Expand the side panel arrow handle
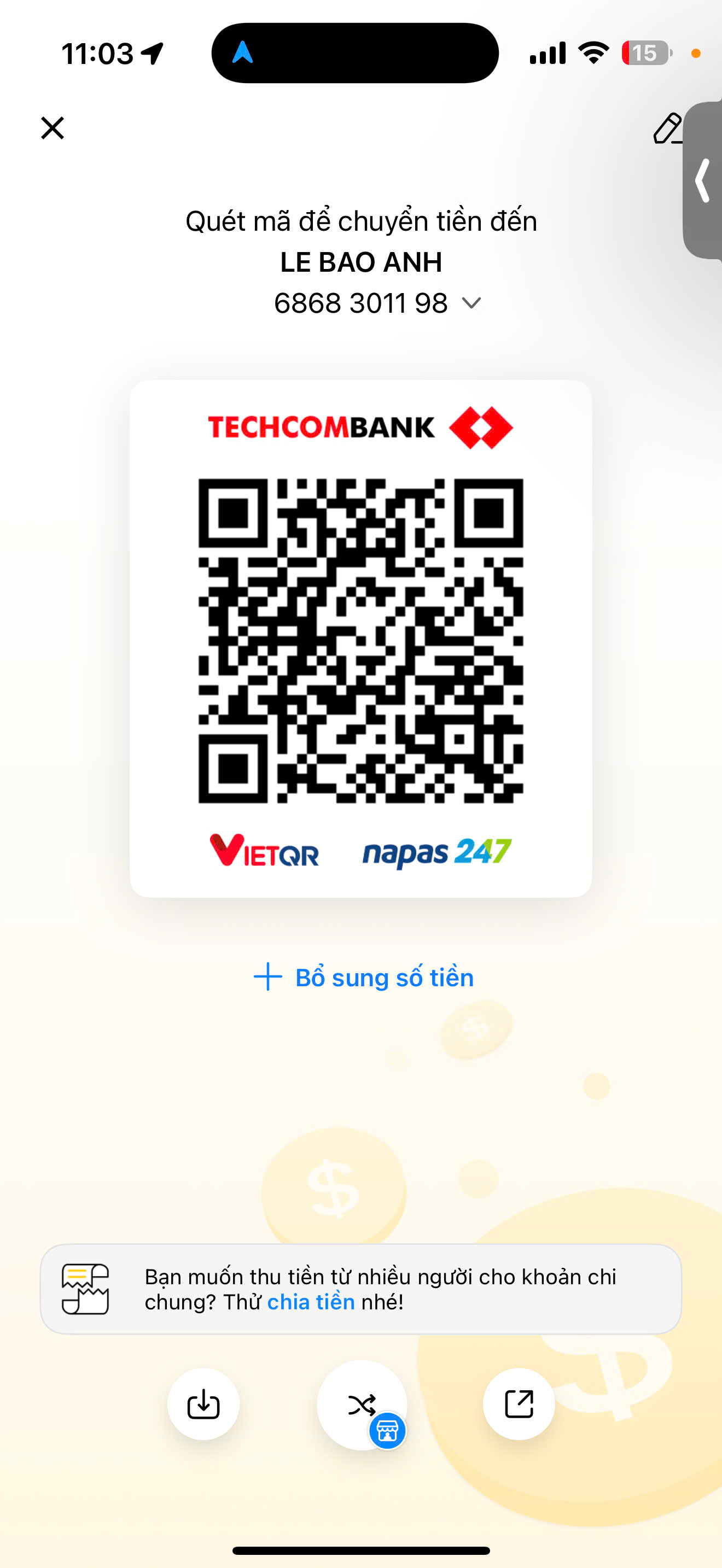 [703, 180]
